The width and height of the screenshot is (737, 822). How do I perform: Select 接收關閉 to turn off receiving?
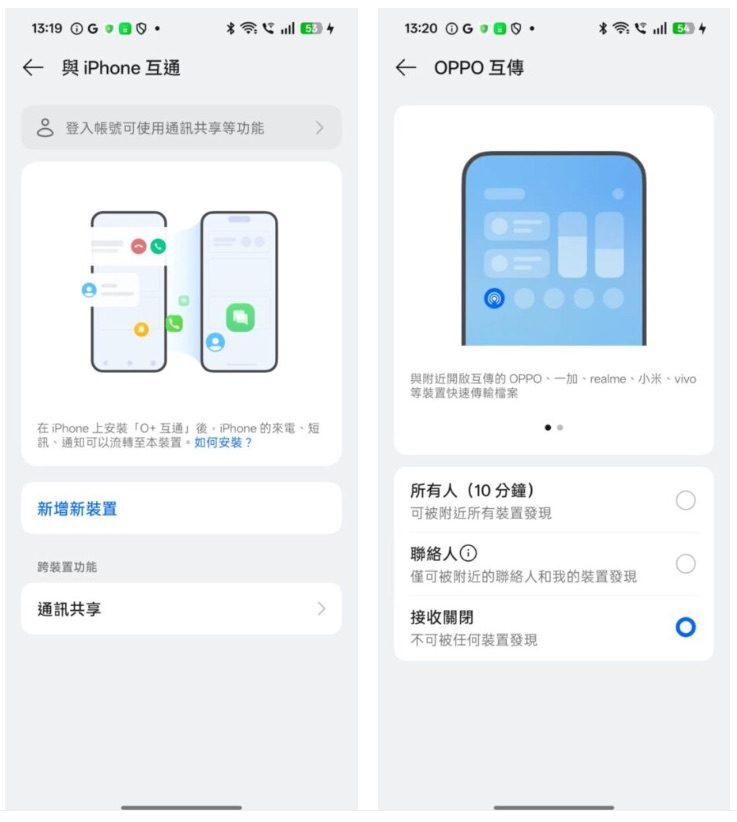(685, 627)
